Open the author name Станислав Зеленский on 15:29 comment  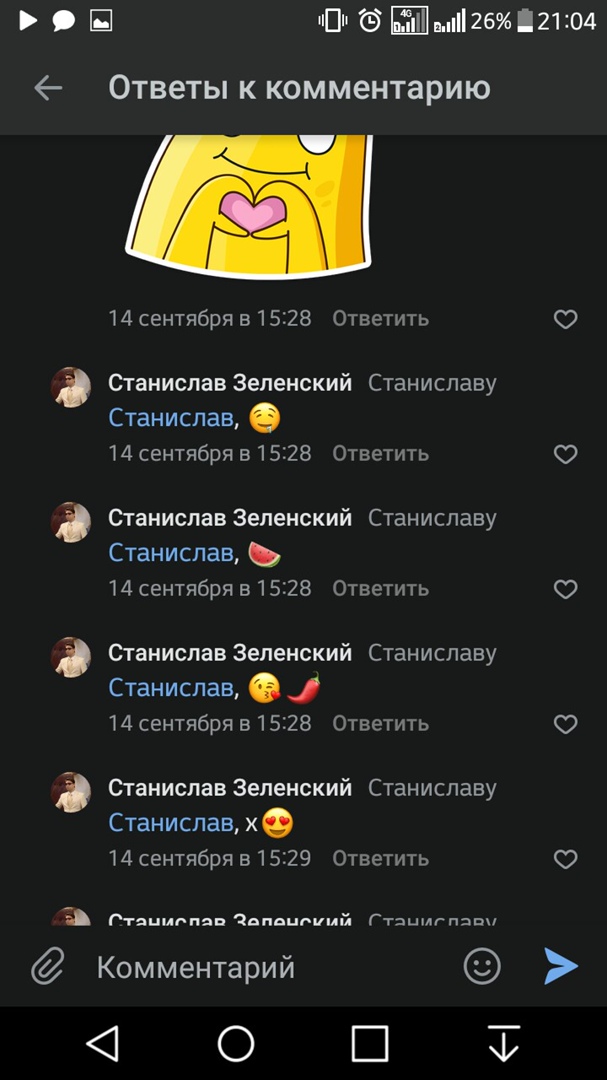(x=230, y=788)
